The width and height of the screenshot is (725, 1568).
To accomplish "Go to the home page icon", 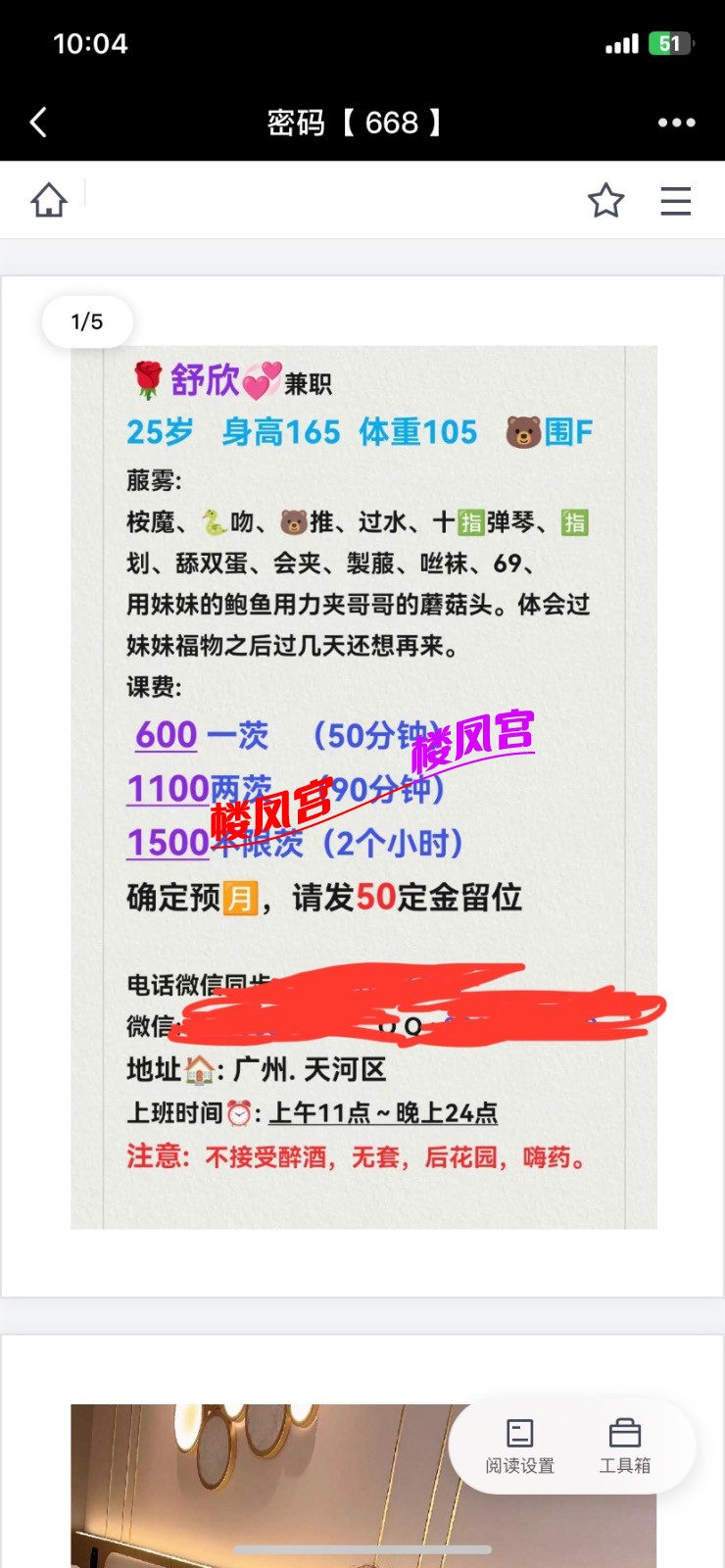I will click(x=49, y=200).
